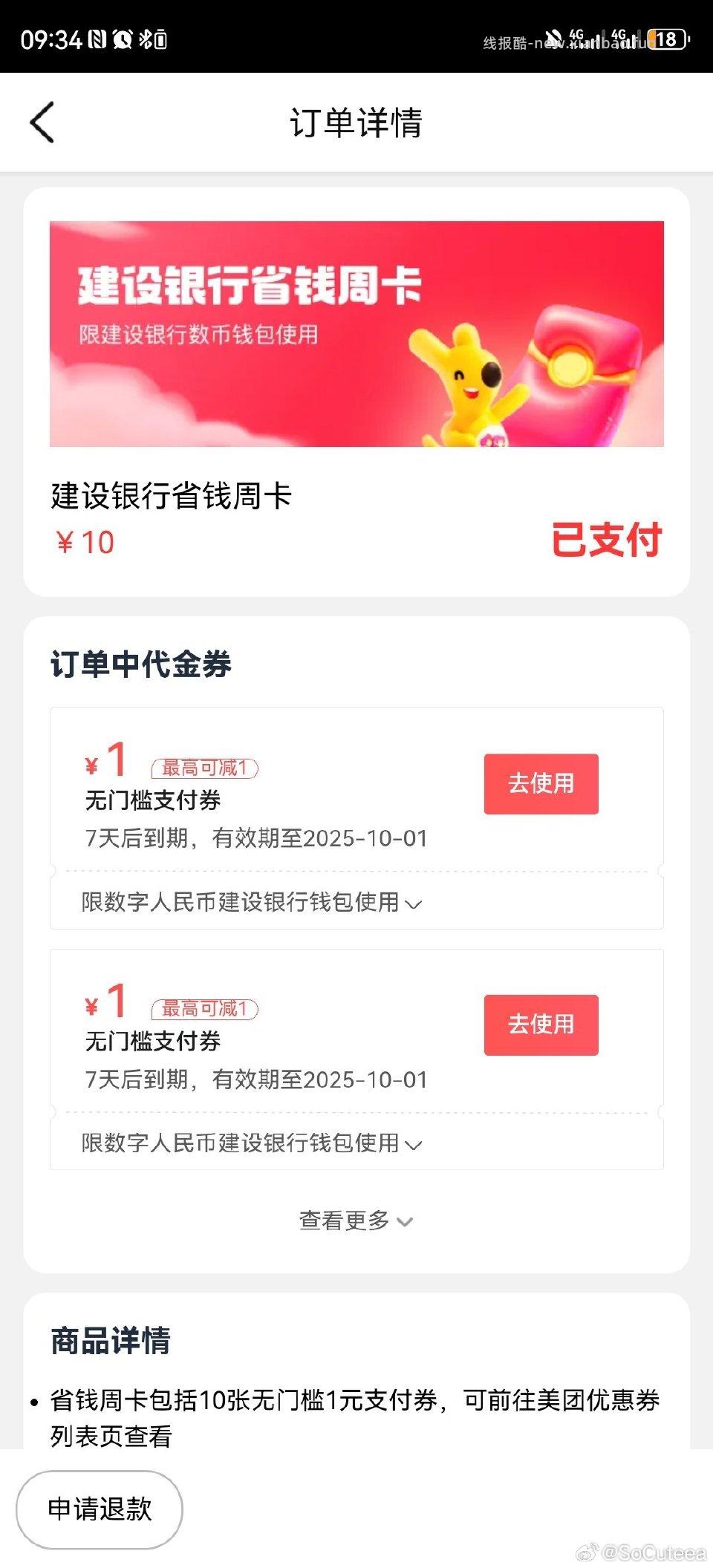Tap the first 4G signal indicator
Image resolution: width=713 pixels, height=1568 pixels.
click(578, 36)
